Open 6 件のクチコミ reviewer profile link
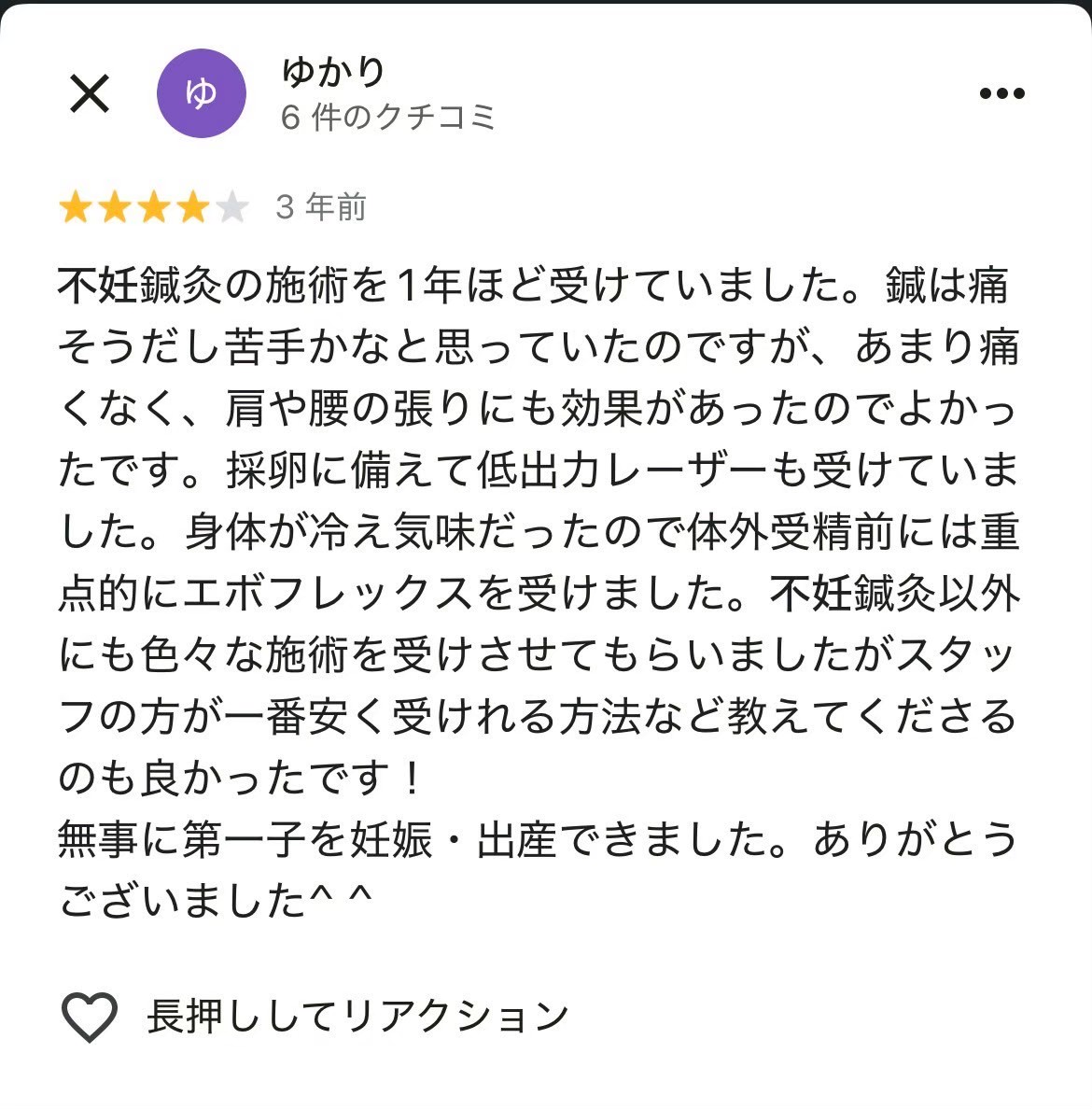This screenshot has width=1092, height=1109. click(x=389, y=117)
